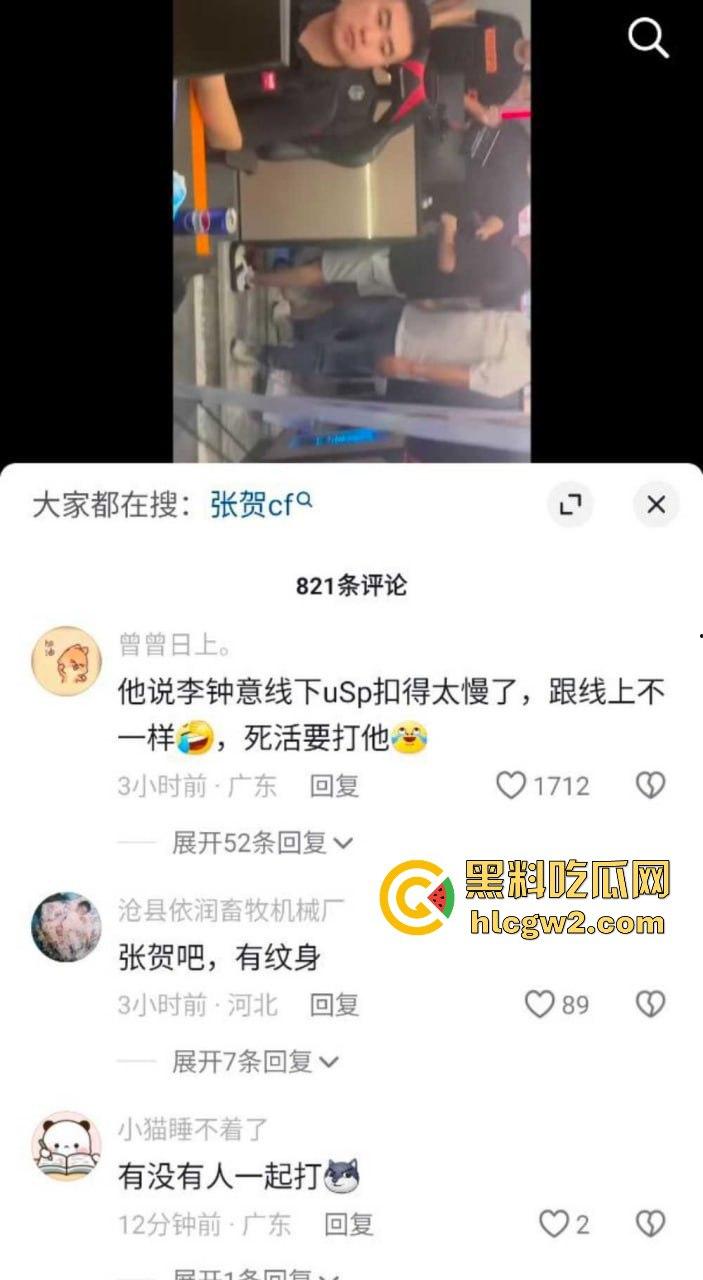Close the comments panel
The width and height of the screenshot is (703, 1280).
click(x=656, y=505)
